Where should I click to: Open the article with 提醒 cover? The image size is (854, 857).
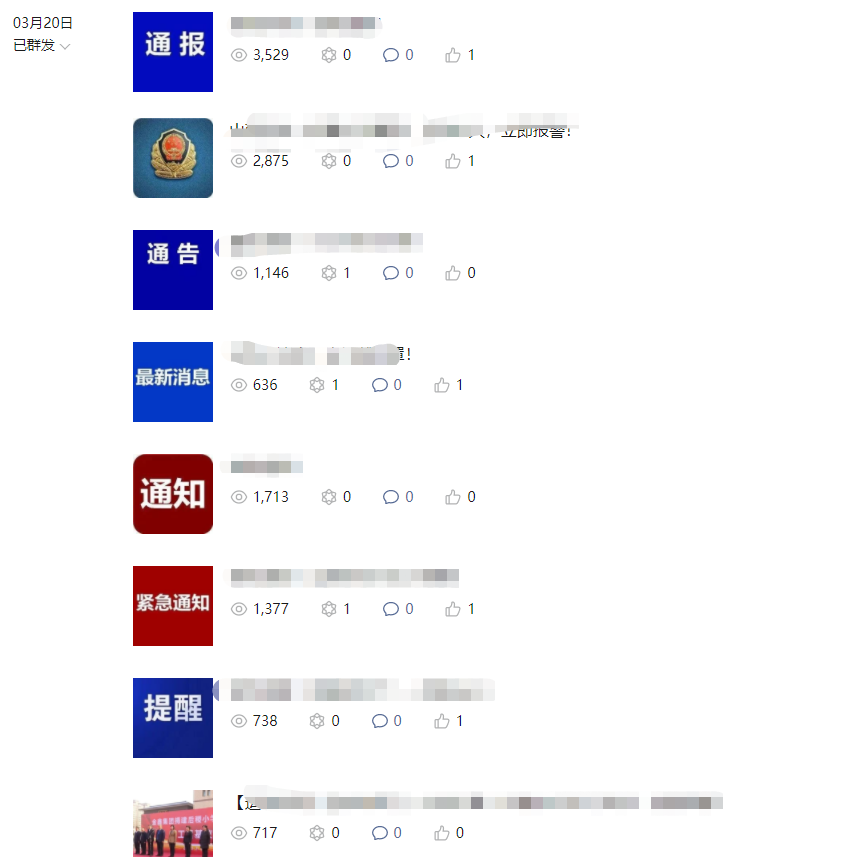pyautogui.click(x=173, y=718)
